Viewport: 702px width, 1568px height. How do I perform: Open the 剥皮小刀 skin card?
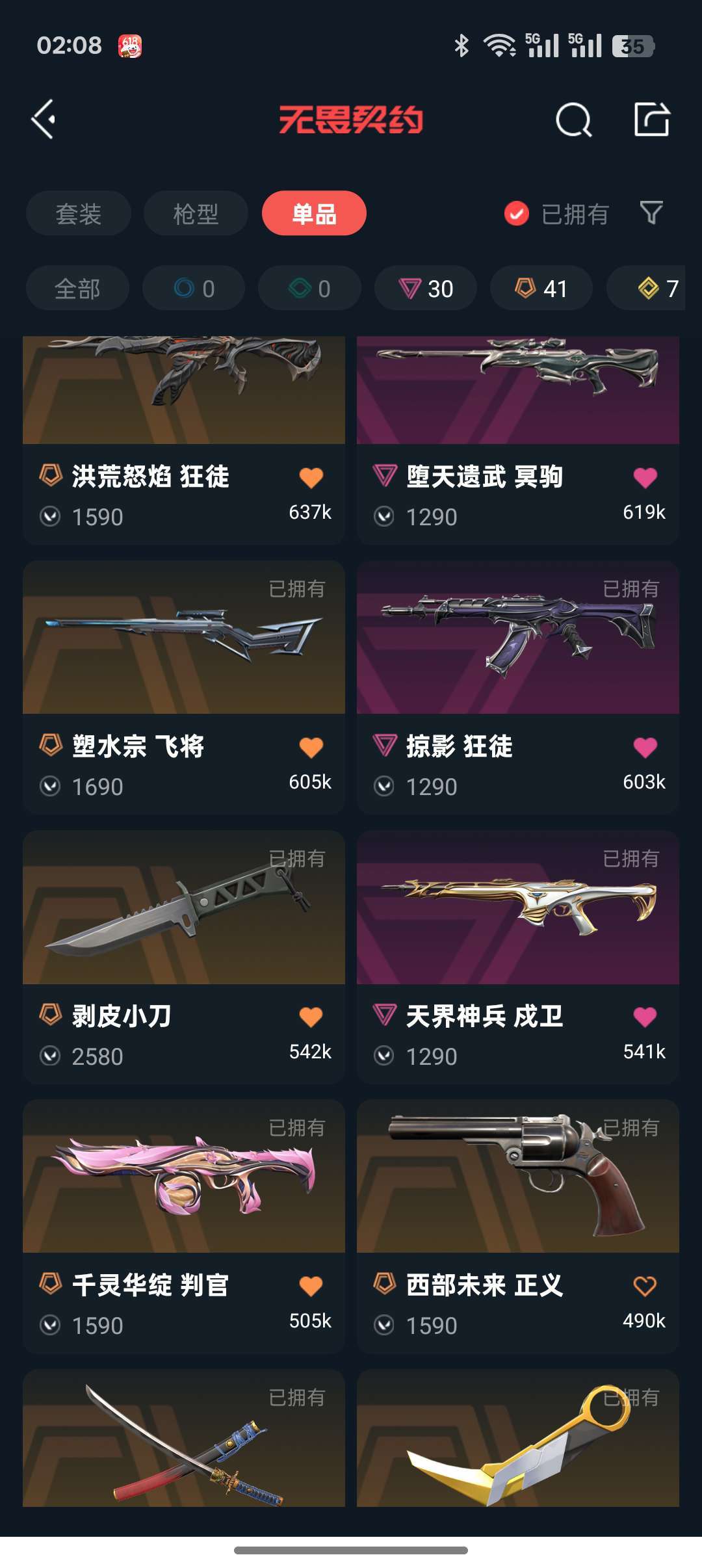click(x=184, y=957)
